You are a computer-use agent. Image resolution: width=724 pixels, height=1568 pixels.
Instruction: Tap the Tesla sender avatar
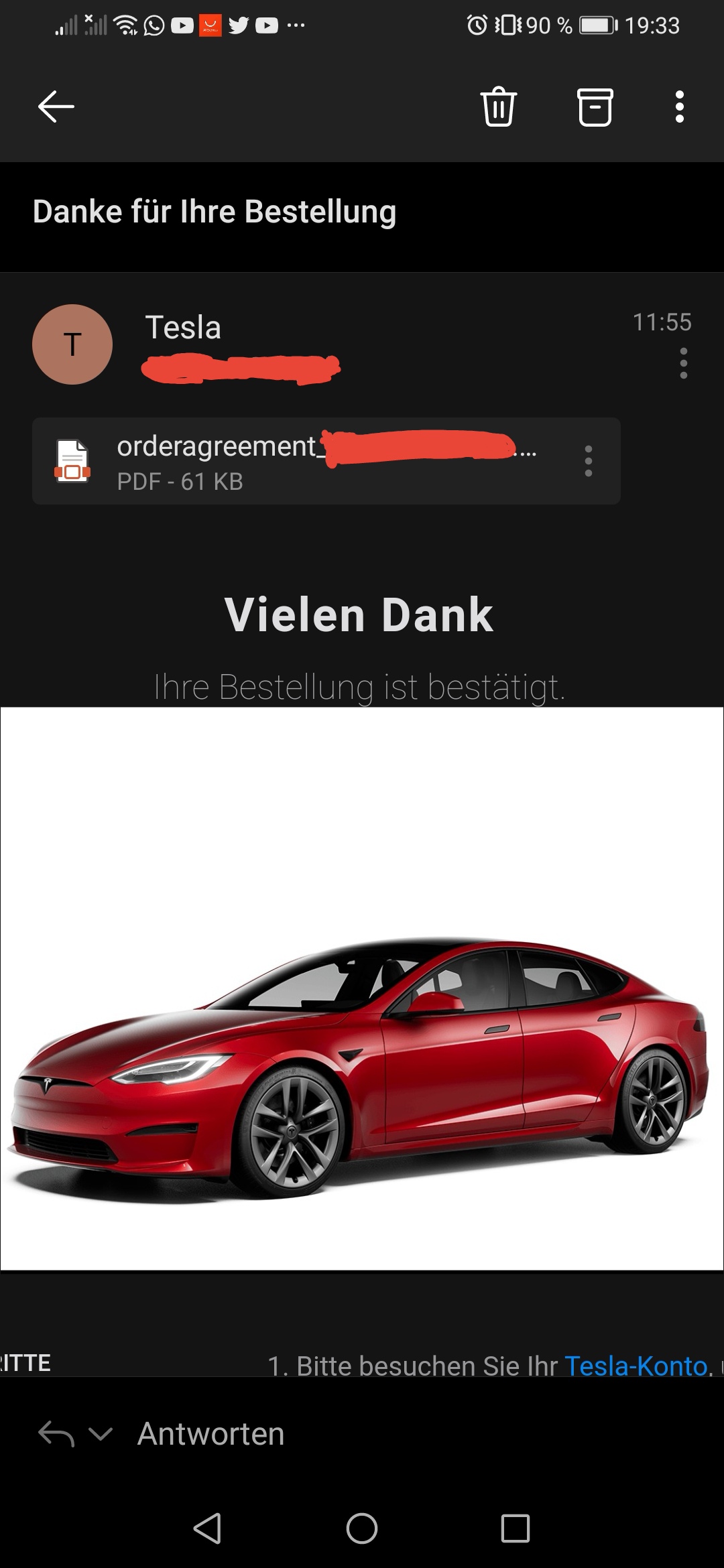pos(72,344)
